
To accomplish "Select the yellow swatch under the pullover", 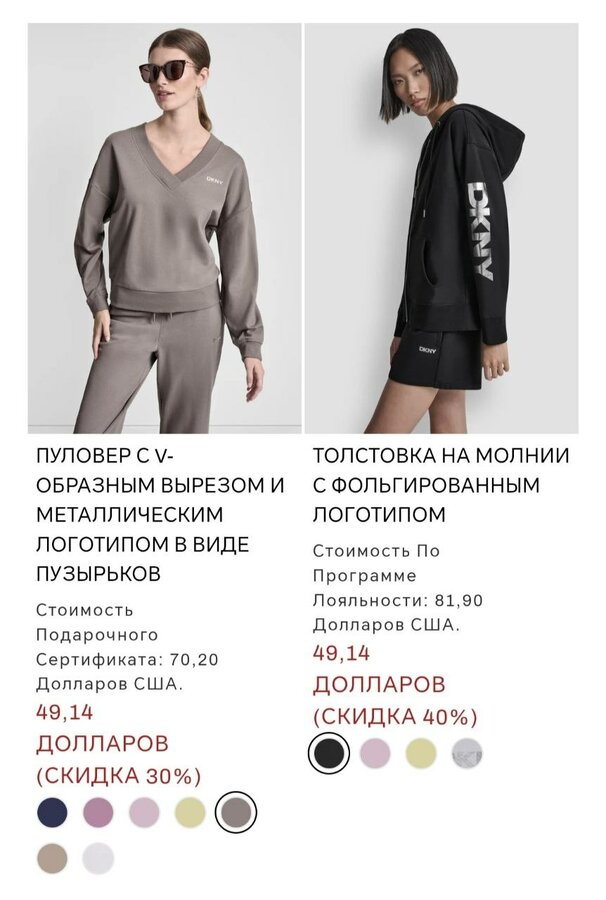I will pos(190,812).
